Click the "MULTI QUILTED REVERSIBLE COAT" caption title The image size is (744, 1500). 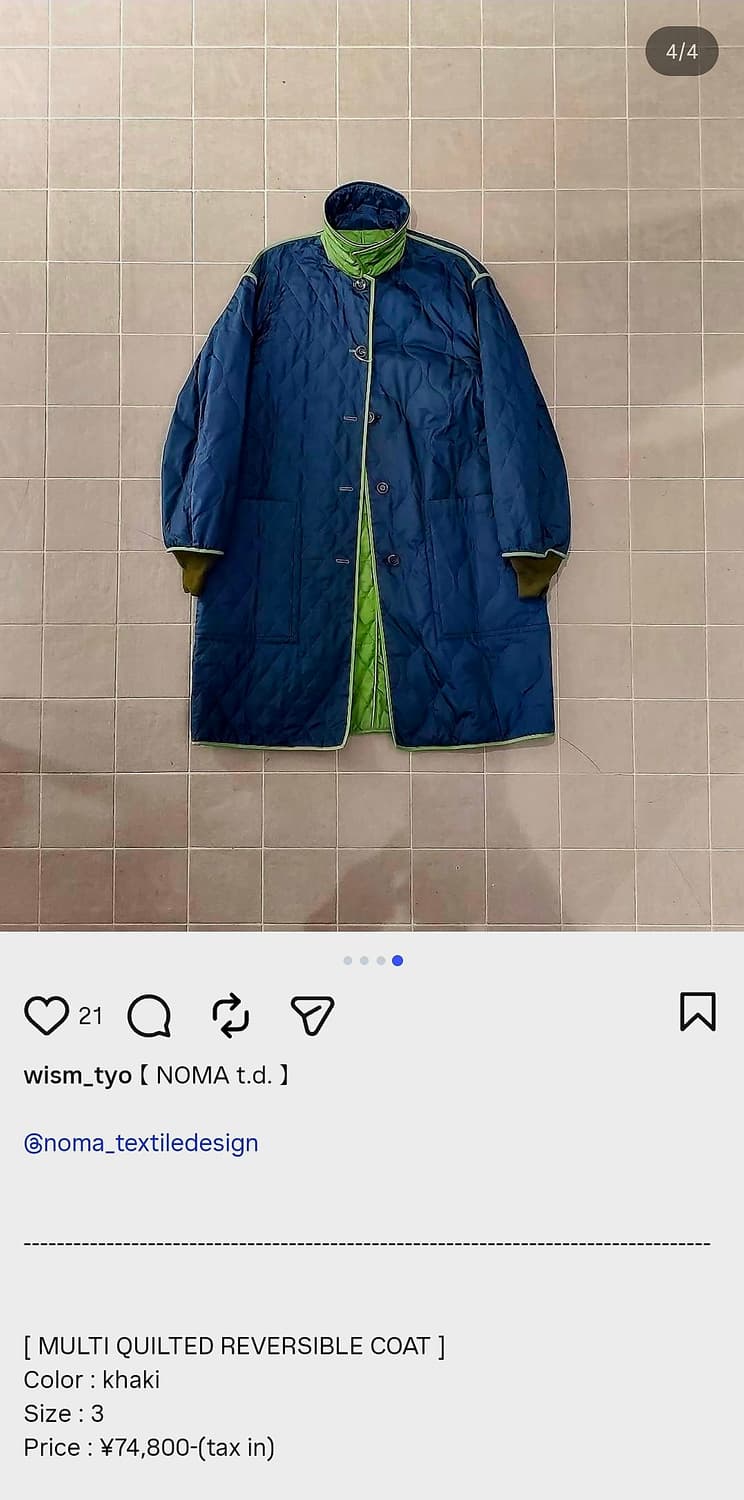[237, 1346]
